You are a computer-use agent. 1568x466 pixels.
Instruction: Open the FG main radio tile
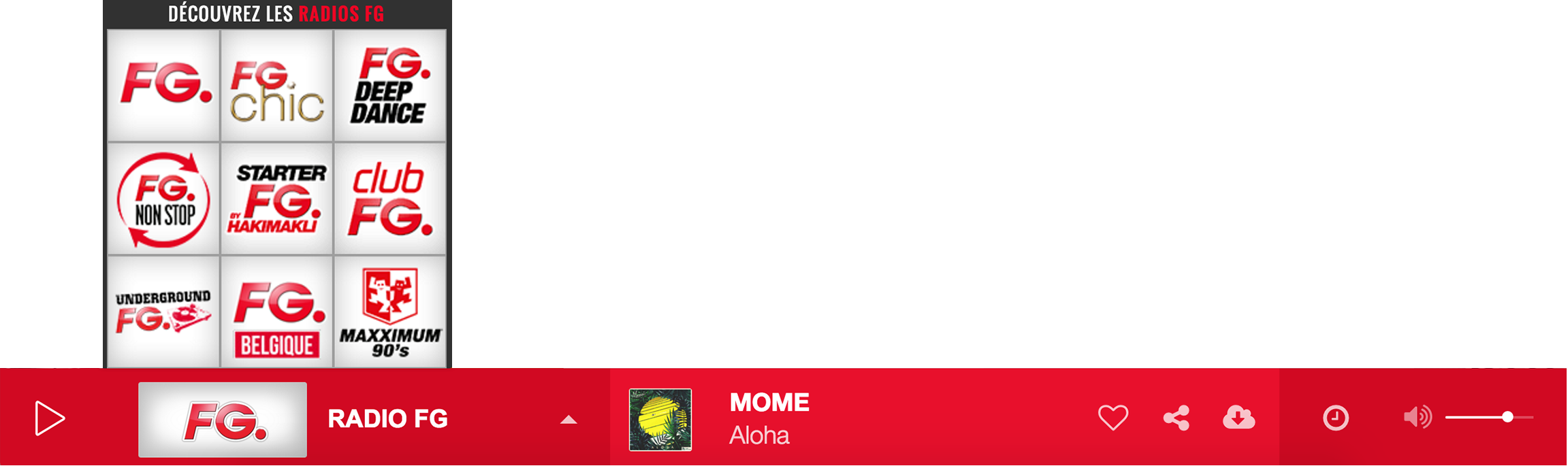tap(164, 86)
